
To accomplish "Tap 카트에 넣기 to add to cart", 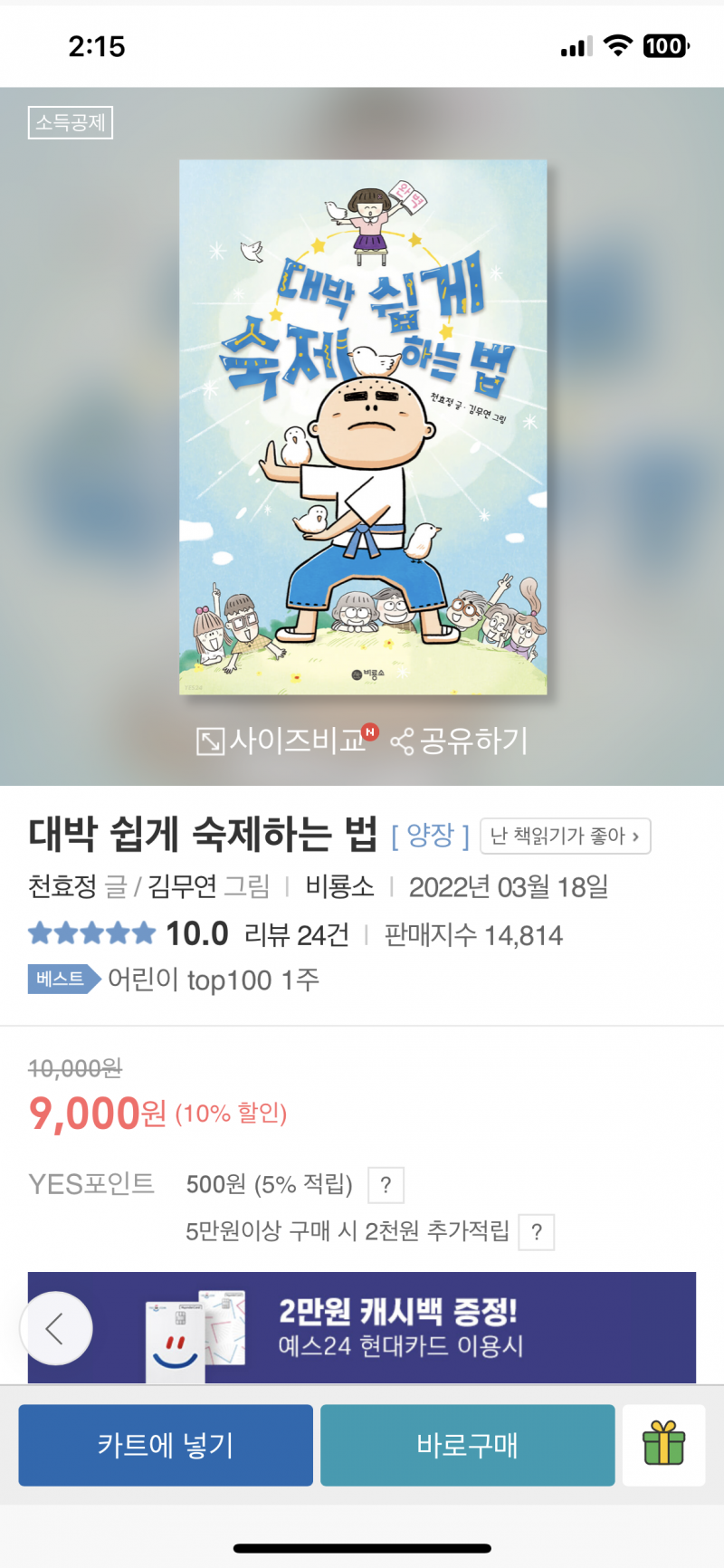I will click(x=166, y=1445).
